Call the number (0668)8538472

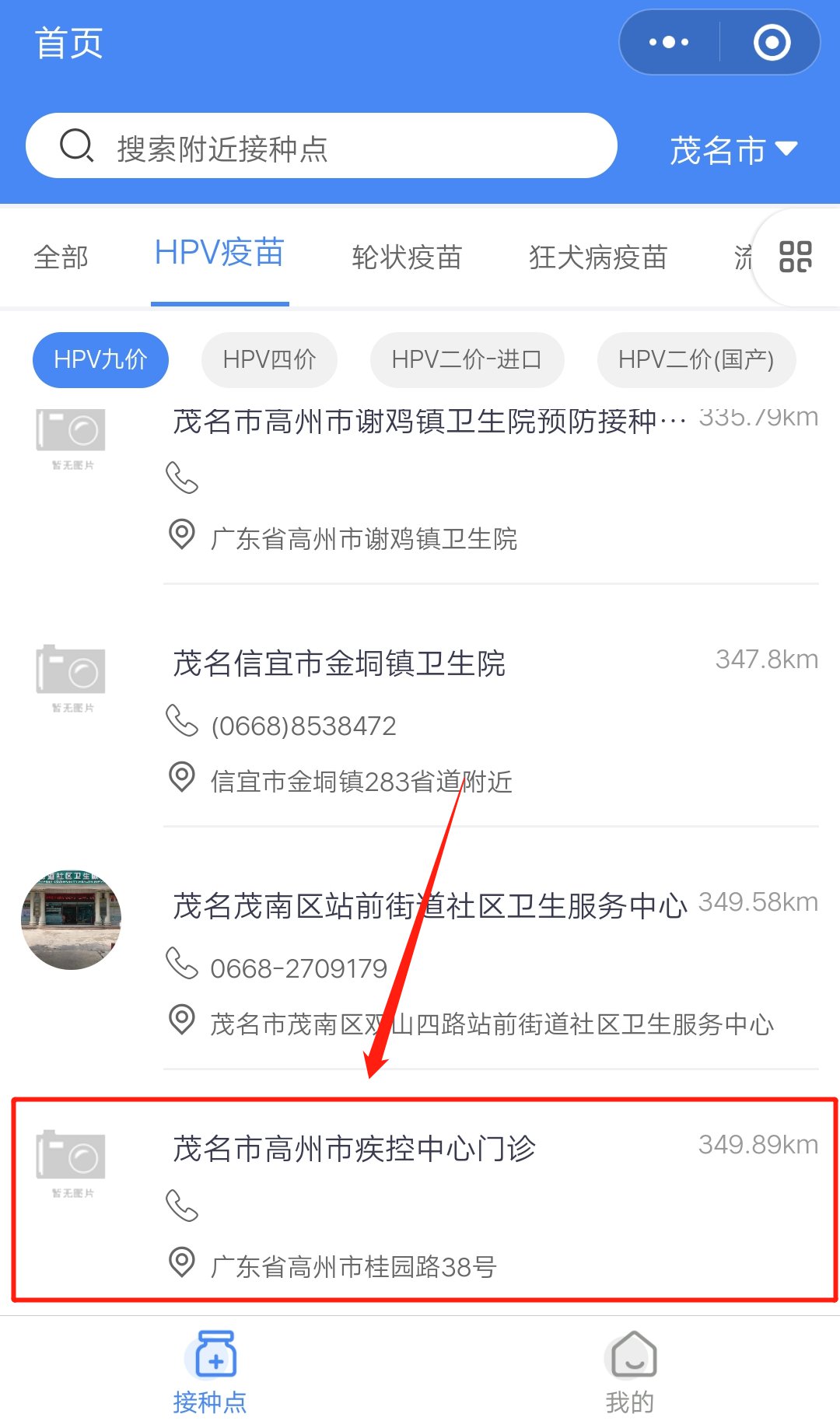303,726
